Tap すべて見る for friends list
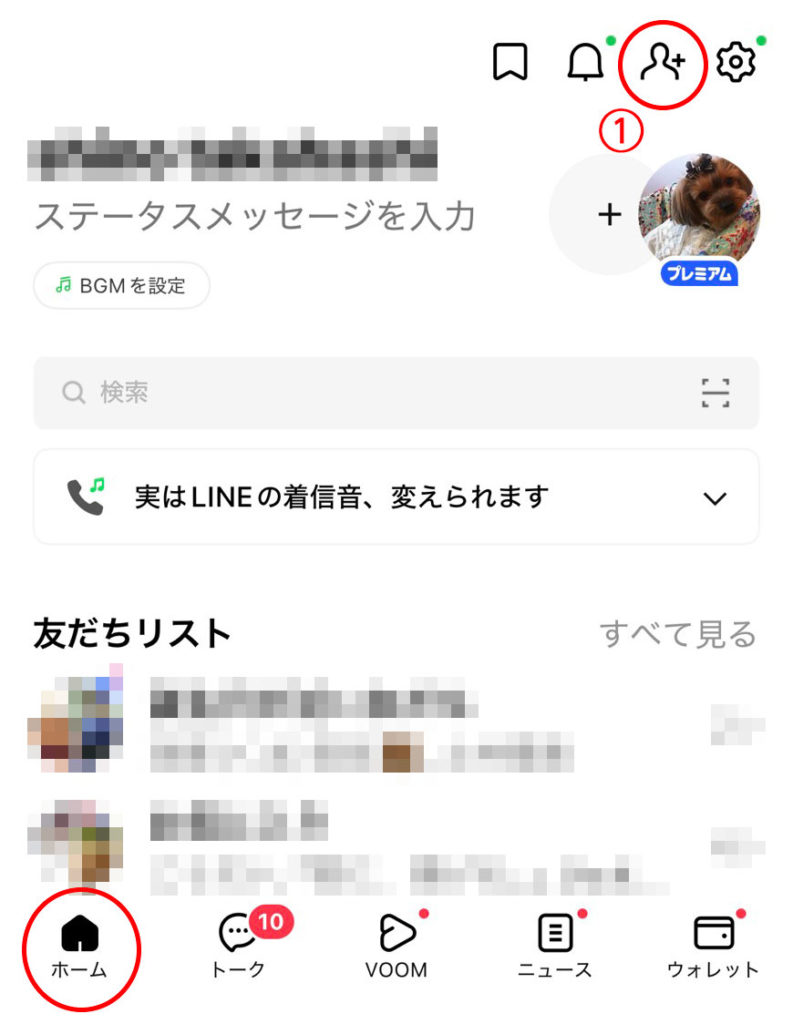 pos(678,633)
